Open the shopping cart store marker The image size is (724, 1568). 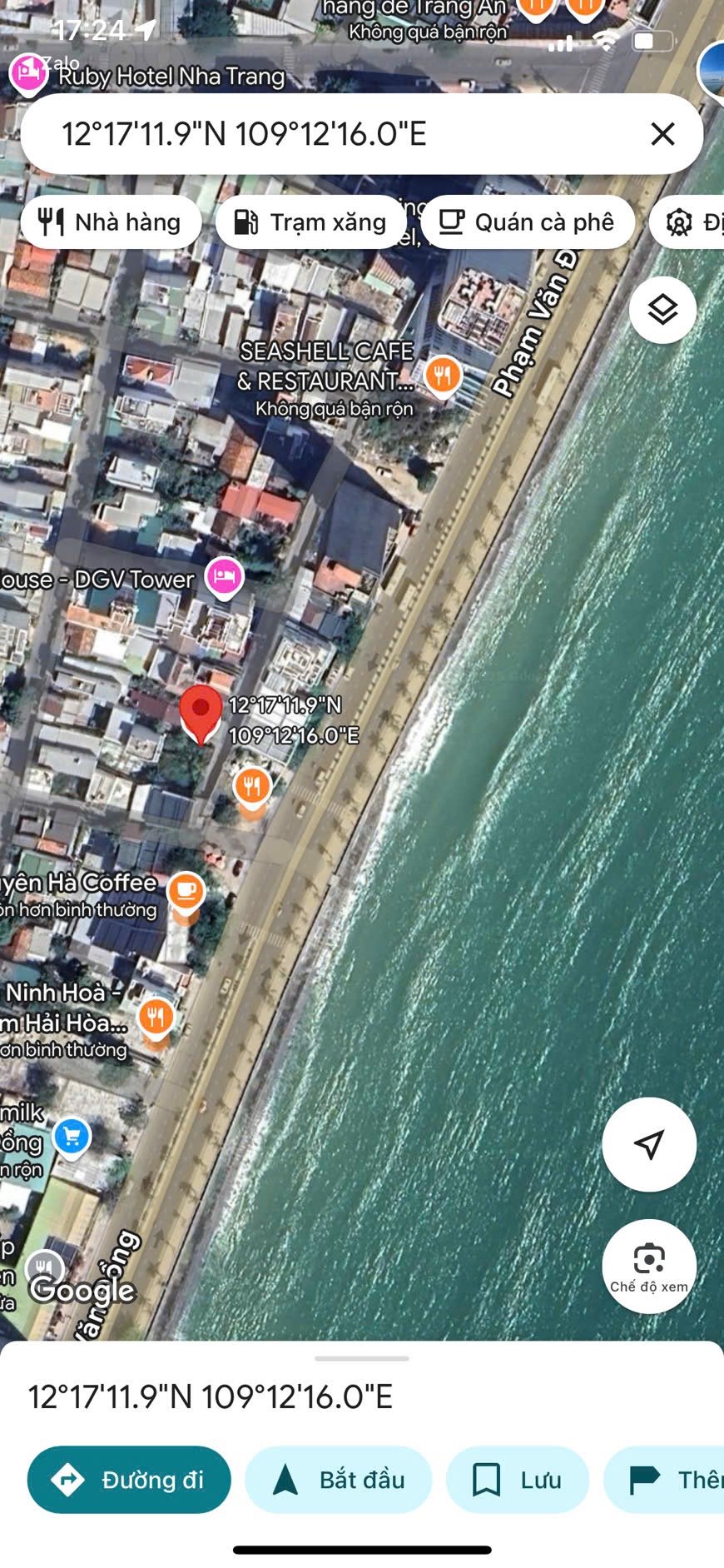point(72,1136)
